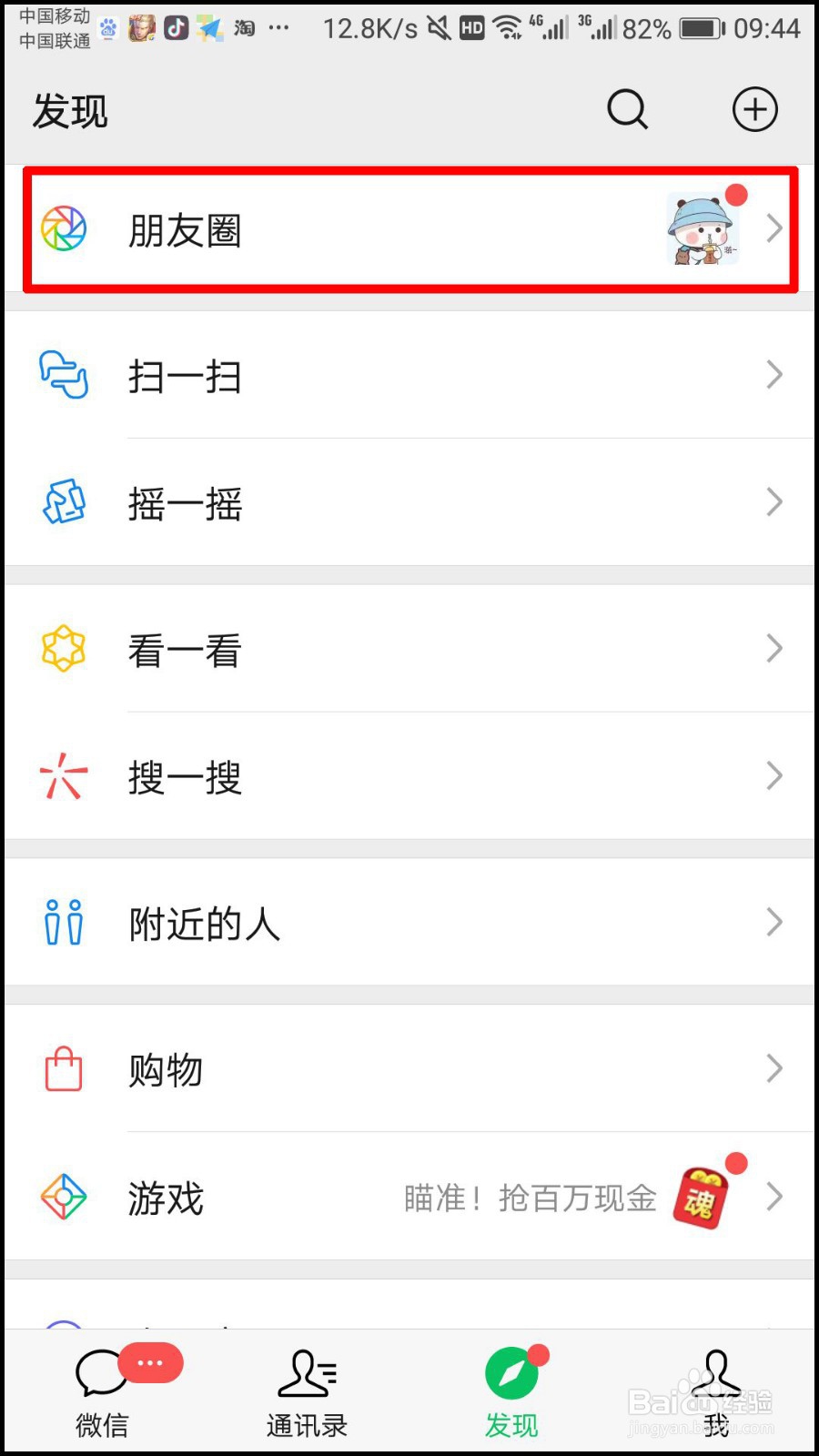Expand the 朋友圈 row chevron
The height and width of the screenshot is (1456, 819).
(774, 229)
